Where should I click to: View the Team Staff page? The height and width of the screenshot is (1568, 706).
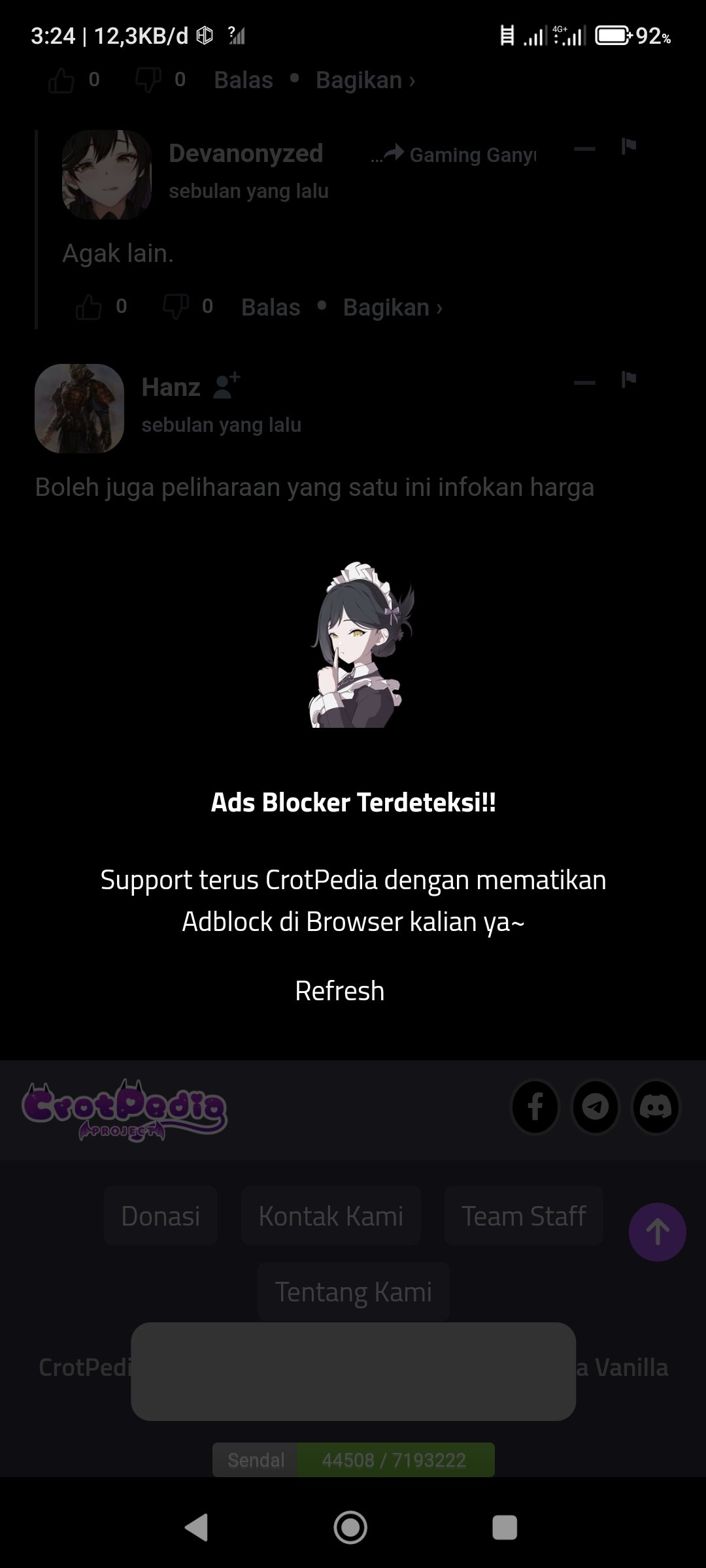point(524,1216)
